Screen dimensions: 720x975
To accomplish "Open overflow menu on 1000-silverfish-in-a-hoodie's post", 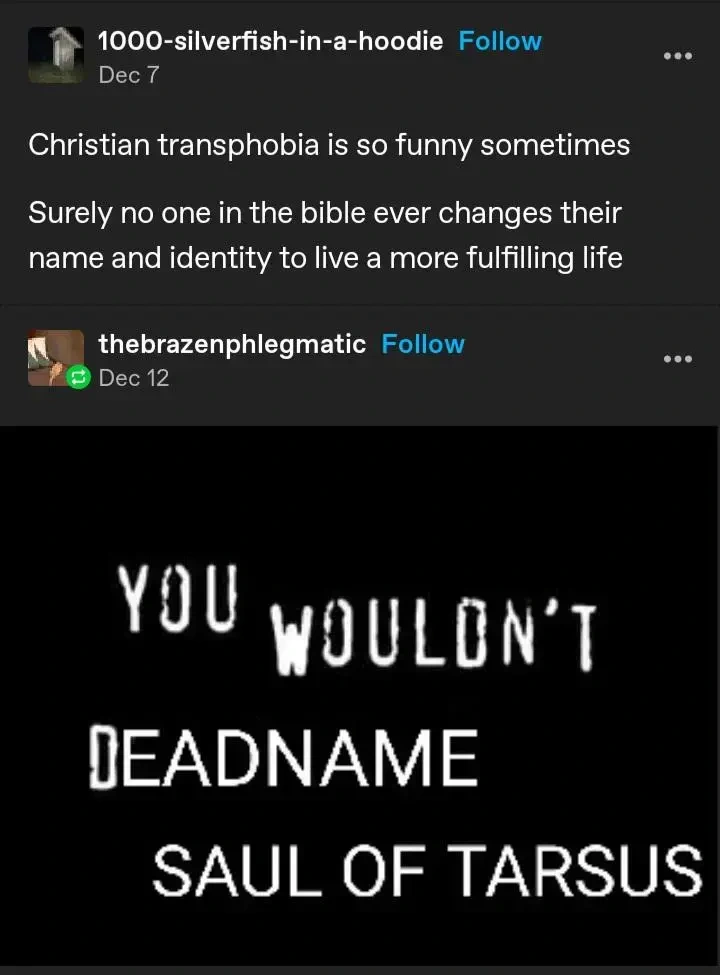I will tap(678, 56).
